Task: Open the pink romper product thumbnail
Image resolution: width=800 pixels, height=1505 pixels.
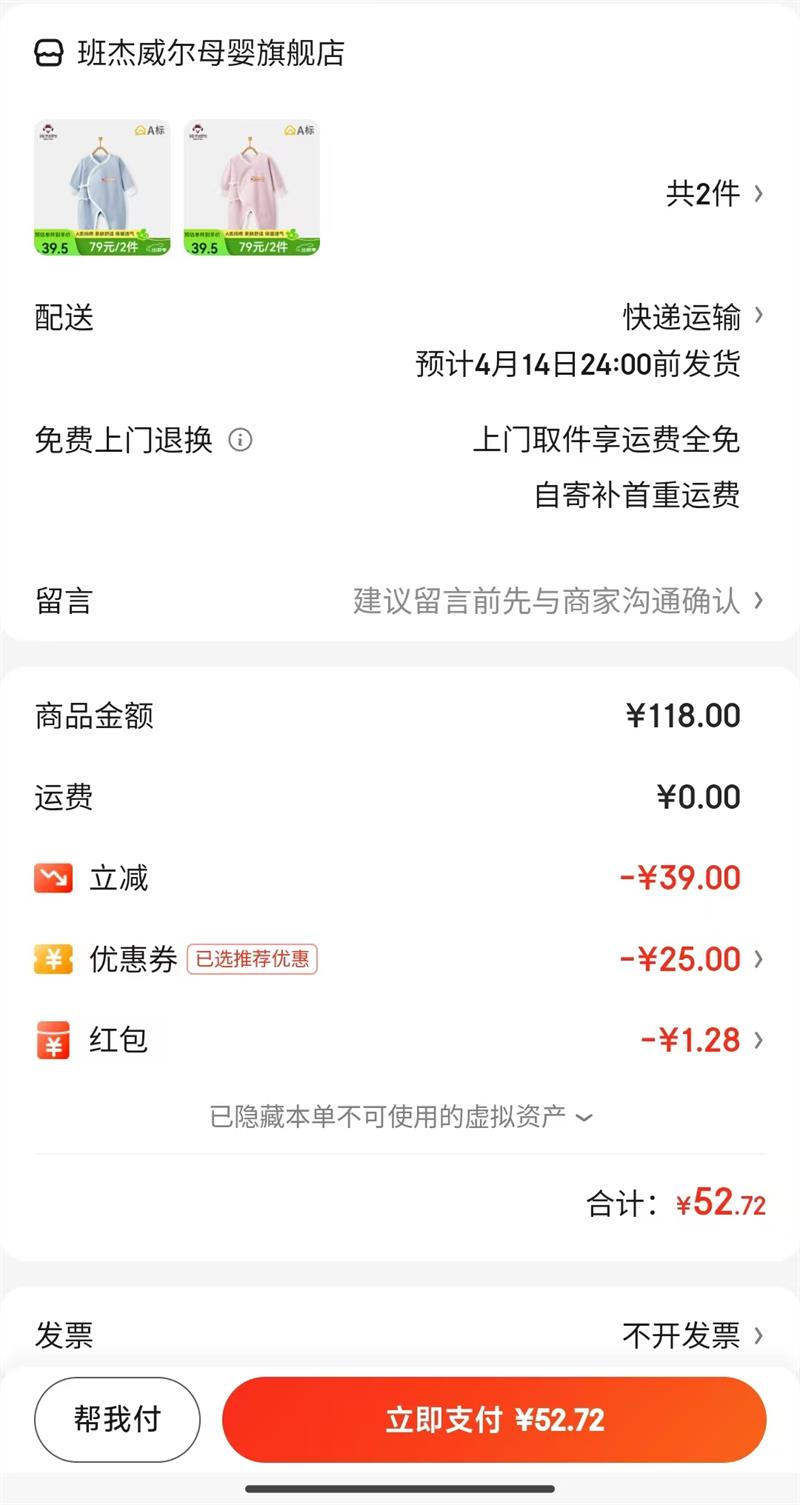Action: [x=252, y=188]
